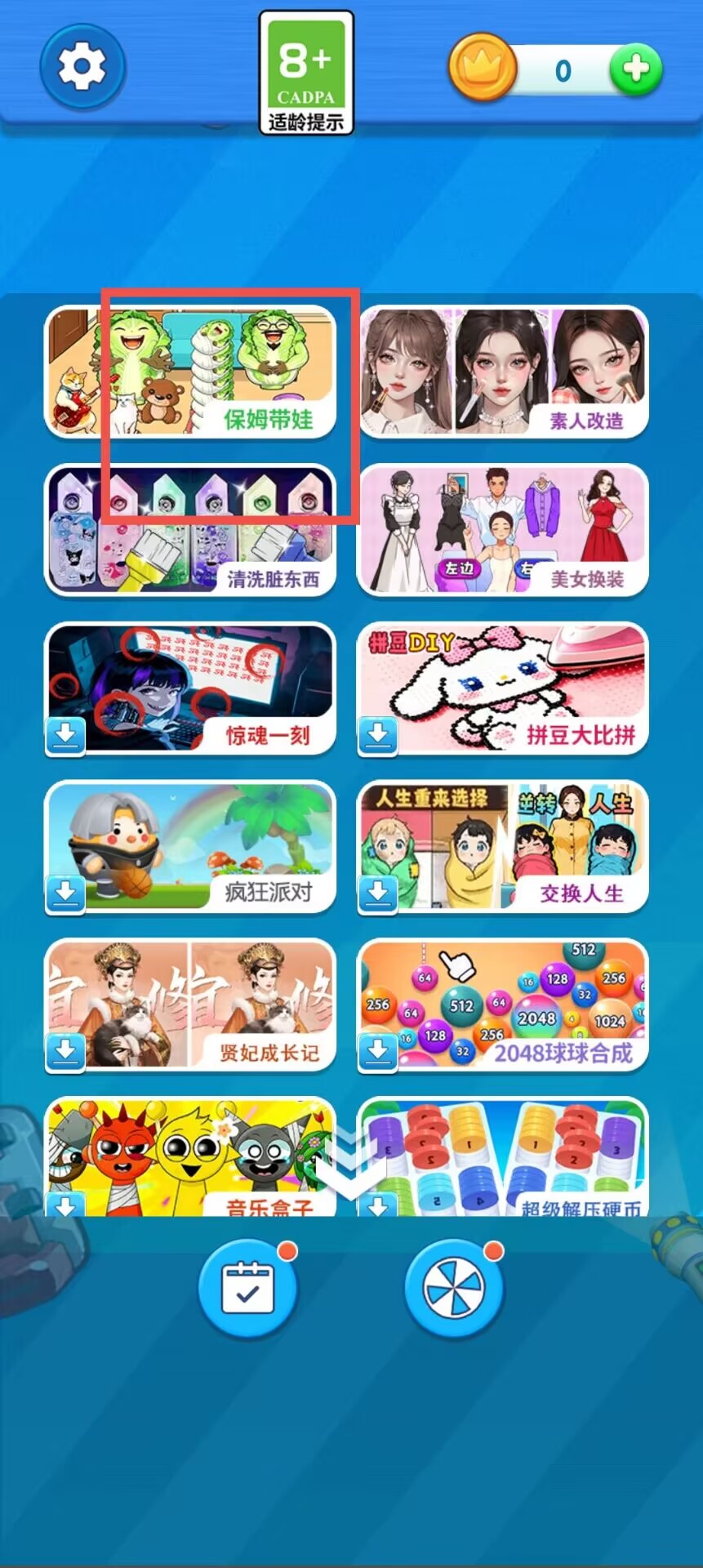The width and height of the screenshot is (703, 1568).
Task: Open the 8+ CADPA age rating notice
Action: pos(306,73)
